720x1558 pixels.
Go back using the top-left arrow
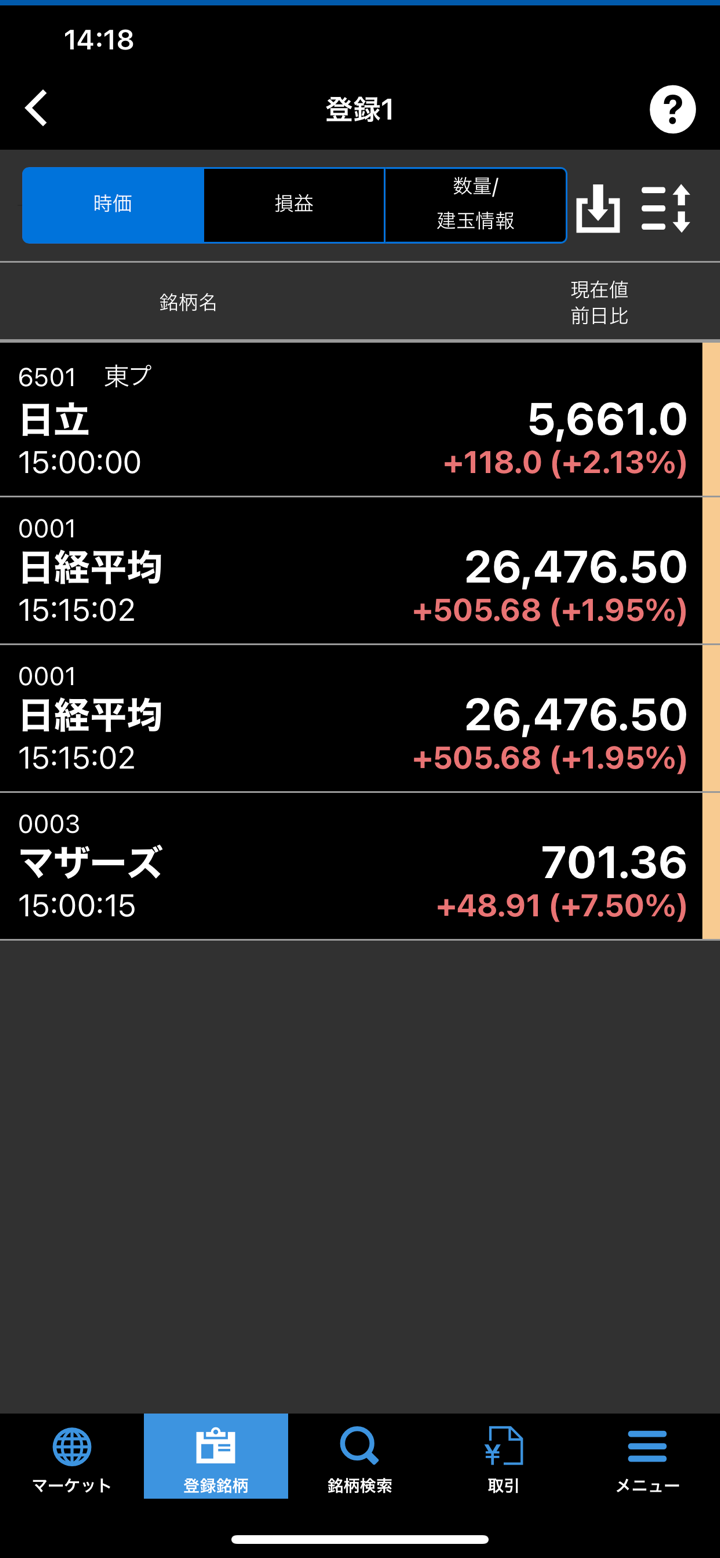[x=37, y=108]
